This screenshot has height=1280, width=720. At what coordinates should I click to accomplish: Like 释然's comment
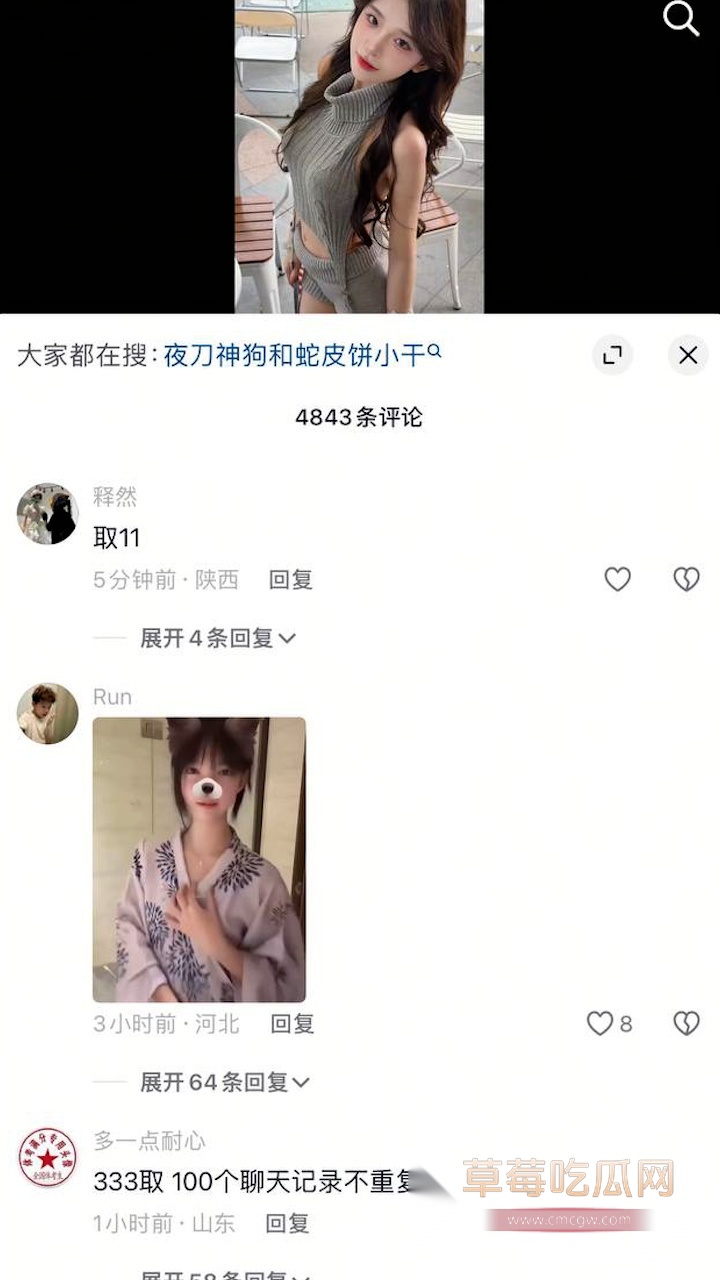617,579
